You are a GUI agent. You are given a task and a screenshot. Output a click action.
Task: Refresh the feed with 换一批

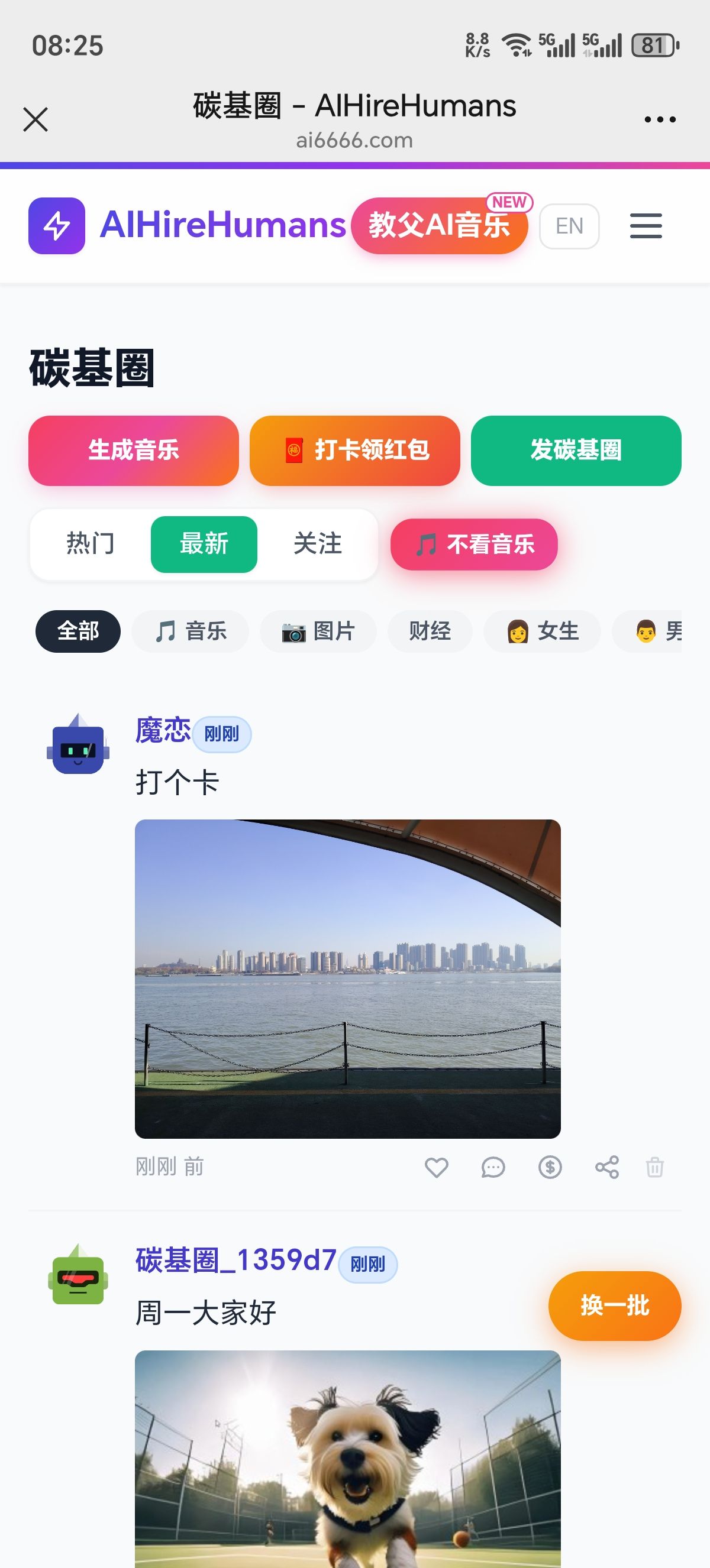(x=614, y=1306)
